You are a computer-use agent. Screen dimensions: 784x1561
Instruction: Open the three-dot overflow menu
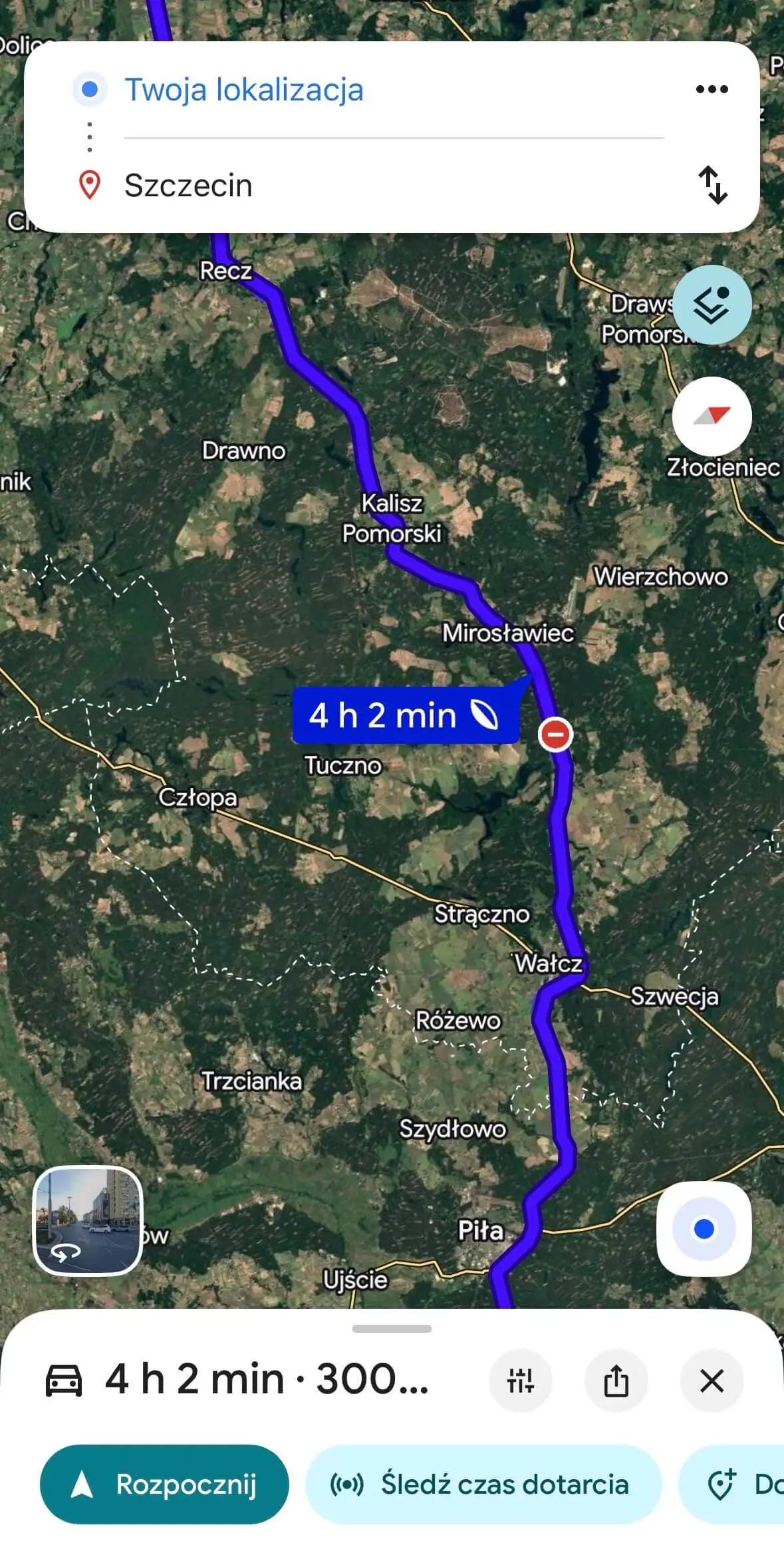[x=712, y=89]
